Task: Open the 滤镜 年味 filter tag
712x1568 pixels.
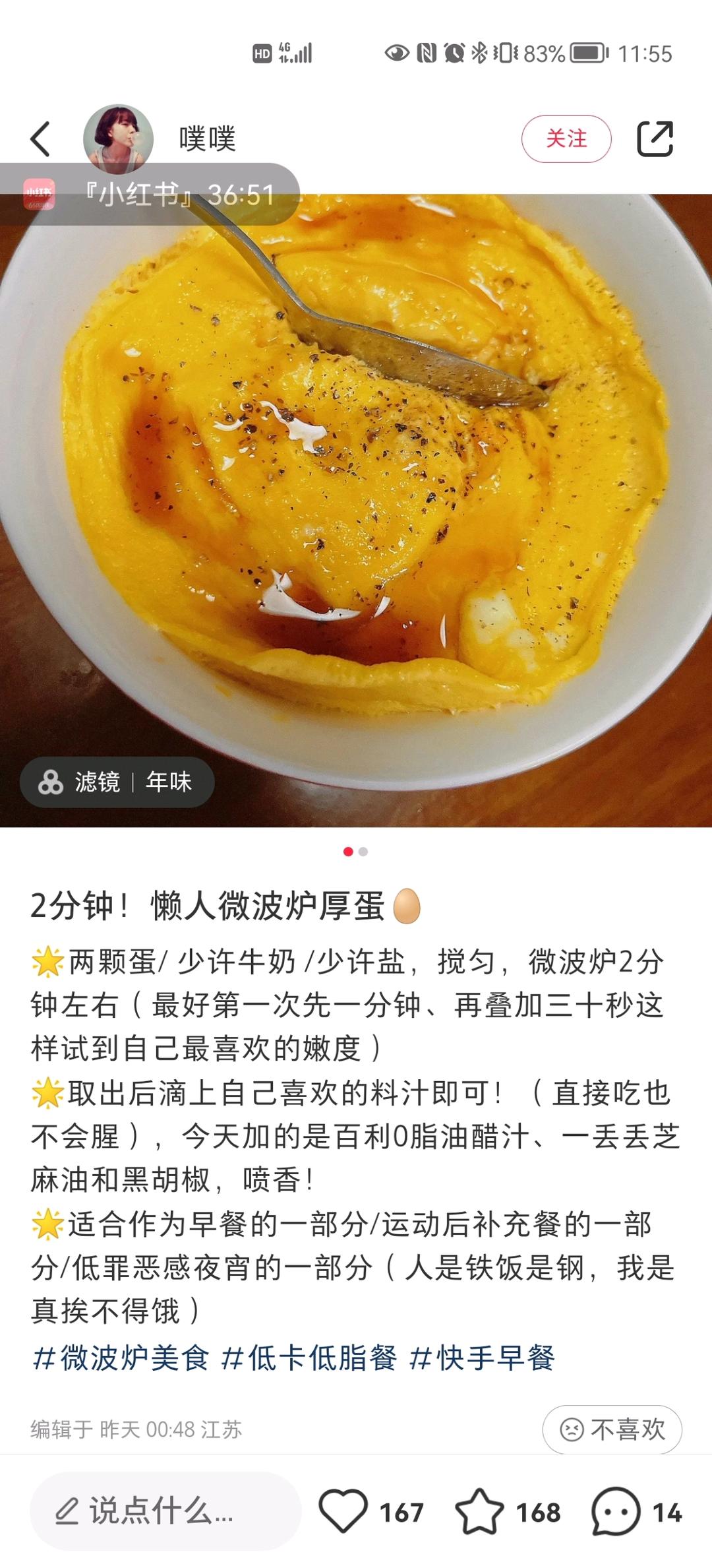Action: pos(117,782)
